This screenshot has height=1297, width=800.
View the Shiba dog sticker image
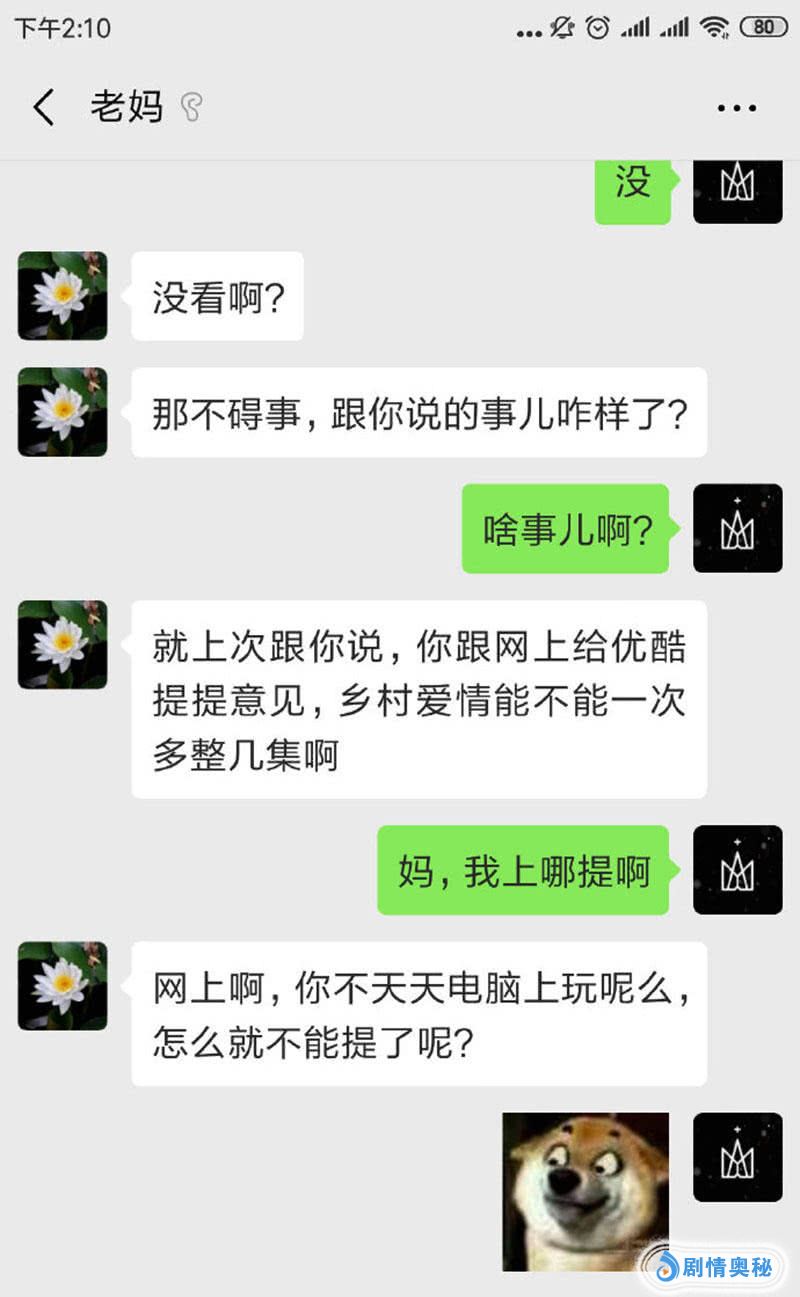click(x=585, y=1192)
